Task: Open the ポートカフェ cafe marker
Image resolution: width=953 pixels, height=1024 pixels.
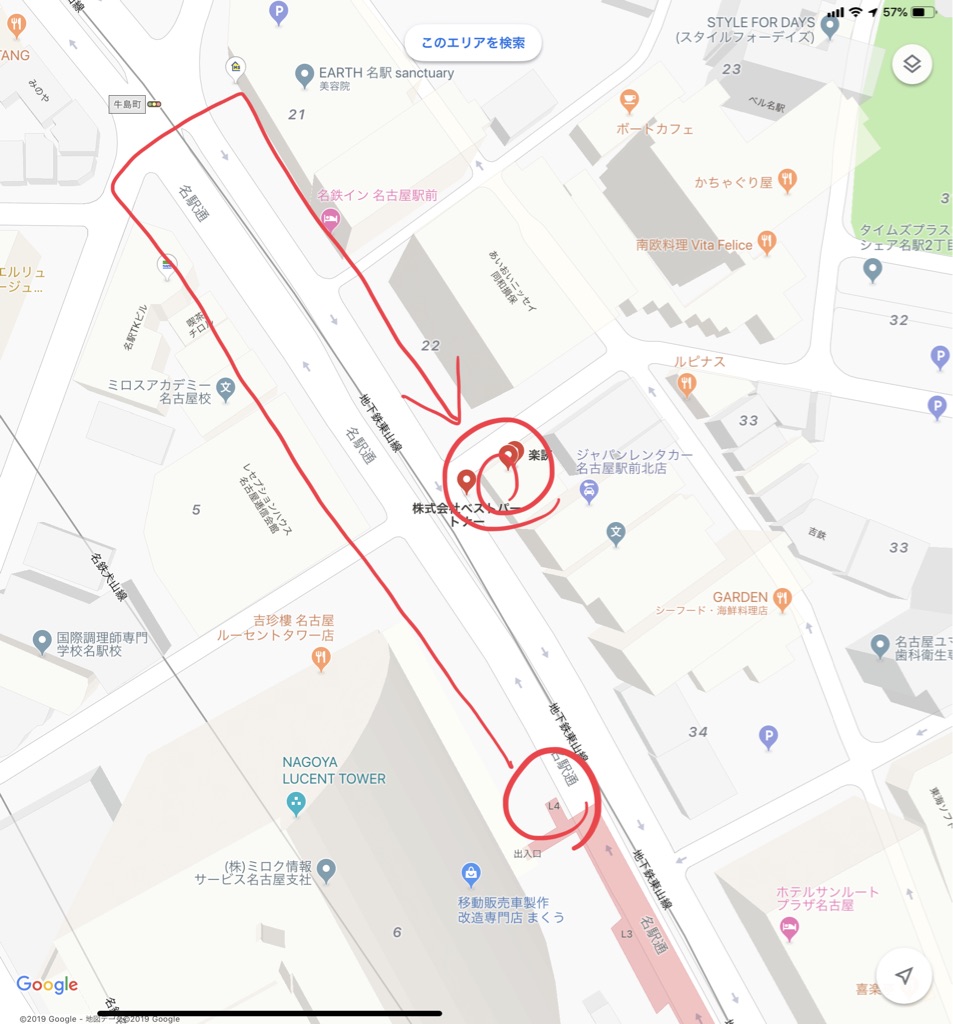Action: pos(629,100)
